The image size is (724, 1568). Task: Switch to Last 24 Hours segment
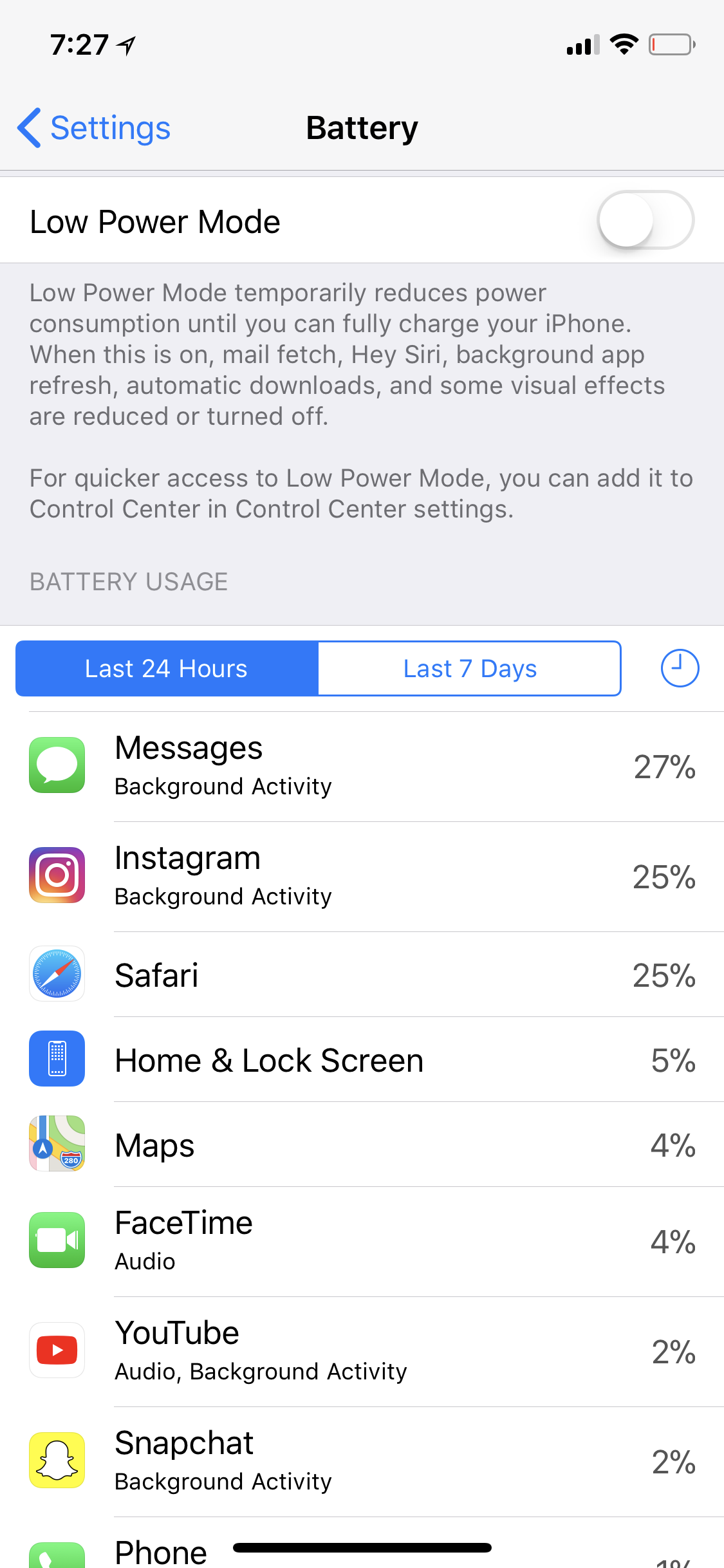coord(167,668)
